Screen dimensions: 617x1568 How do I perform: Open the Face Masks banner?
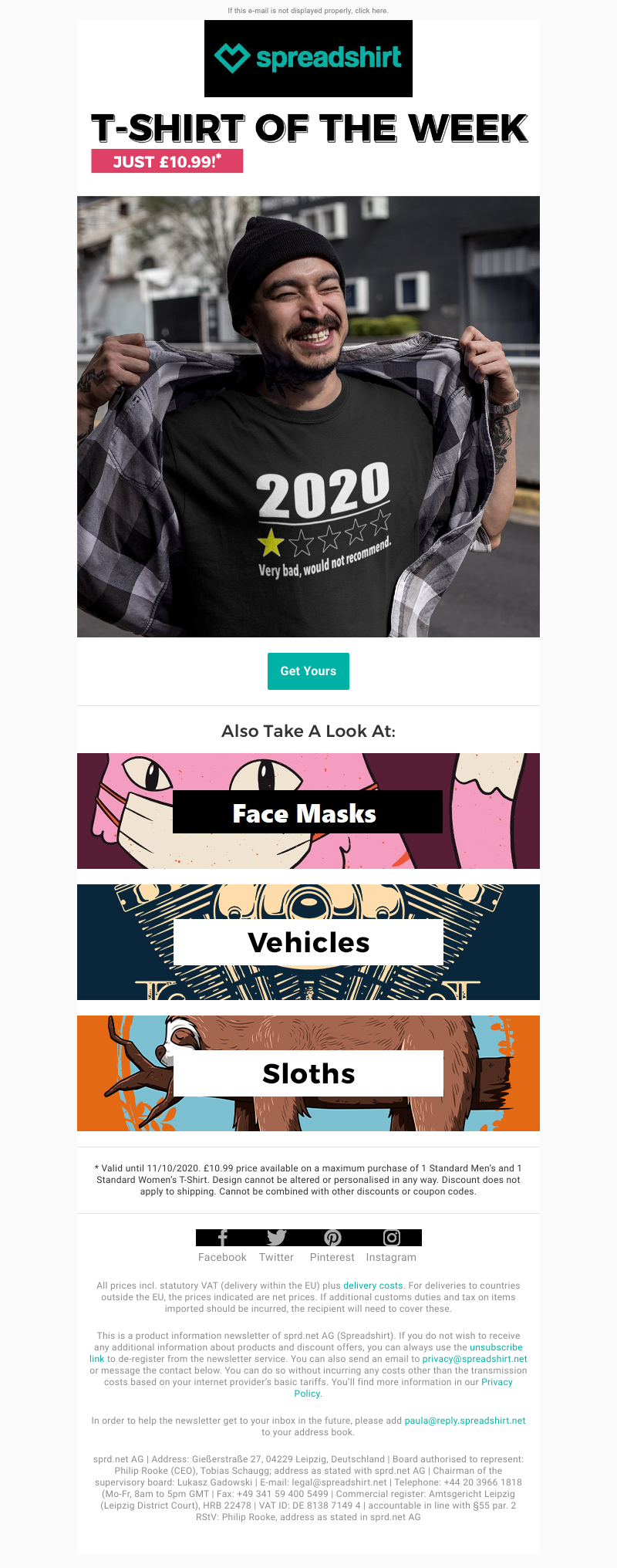(308, 812)
